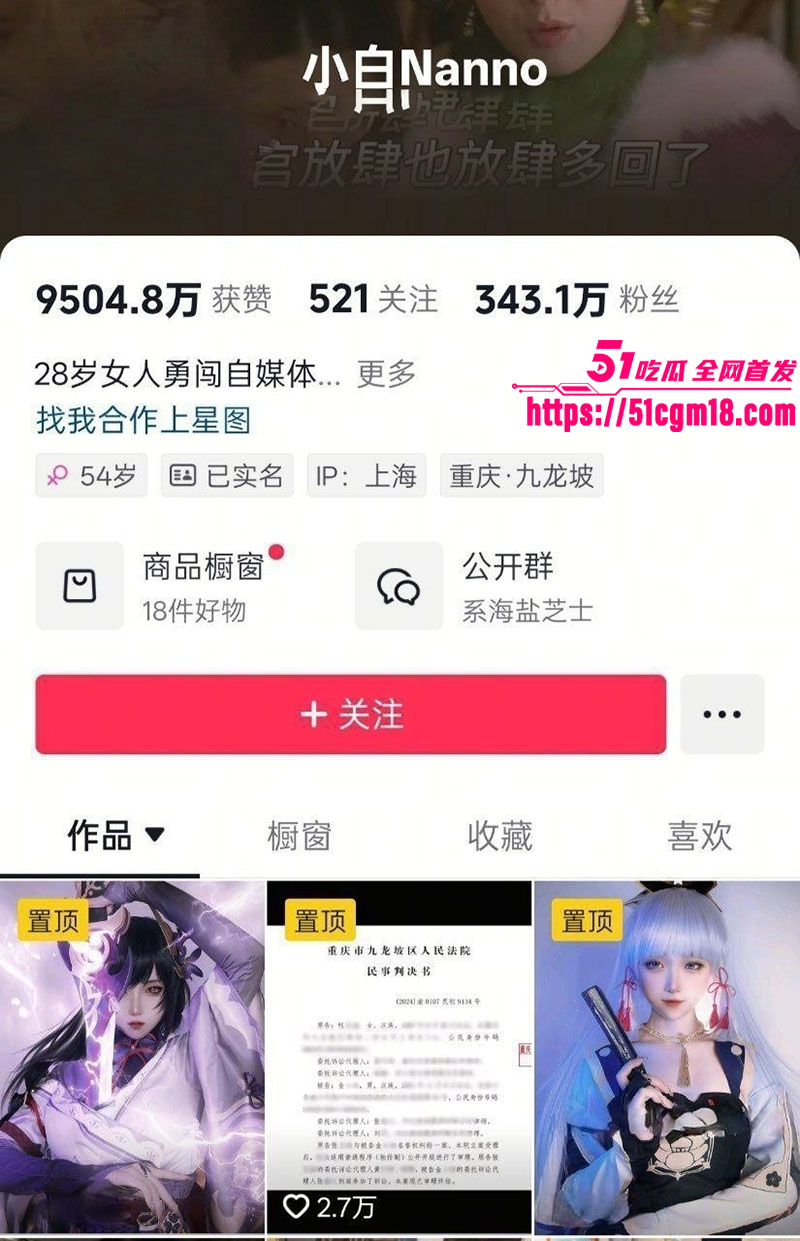Switch to the 橱窗 tab
This screenshot has height=1241, width=800.
tap(299, 836)
